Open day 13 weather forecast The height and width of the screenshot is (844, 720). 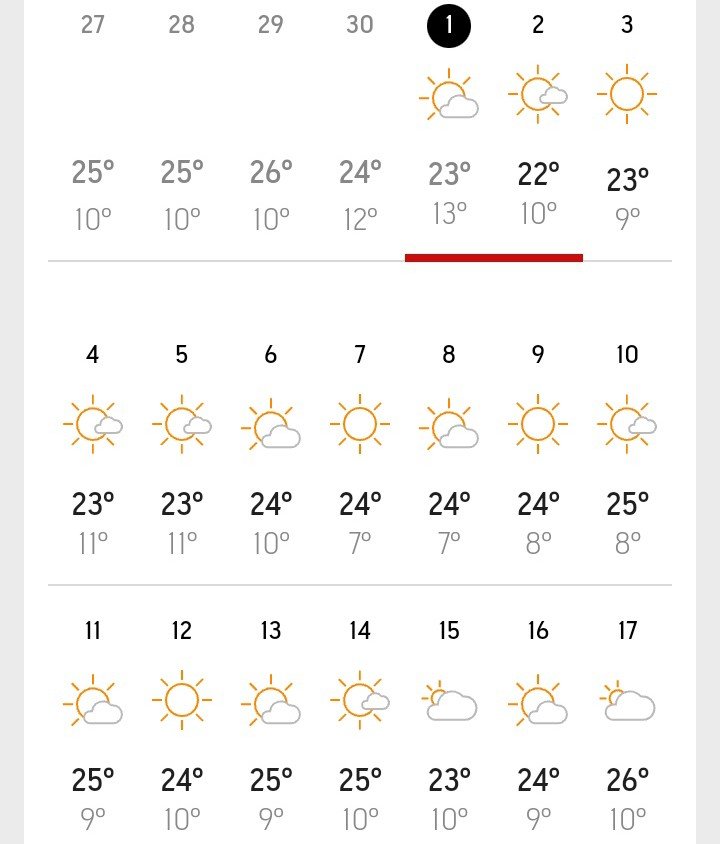(270, 702)
